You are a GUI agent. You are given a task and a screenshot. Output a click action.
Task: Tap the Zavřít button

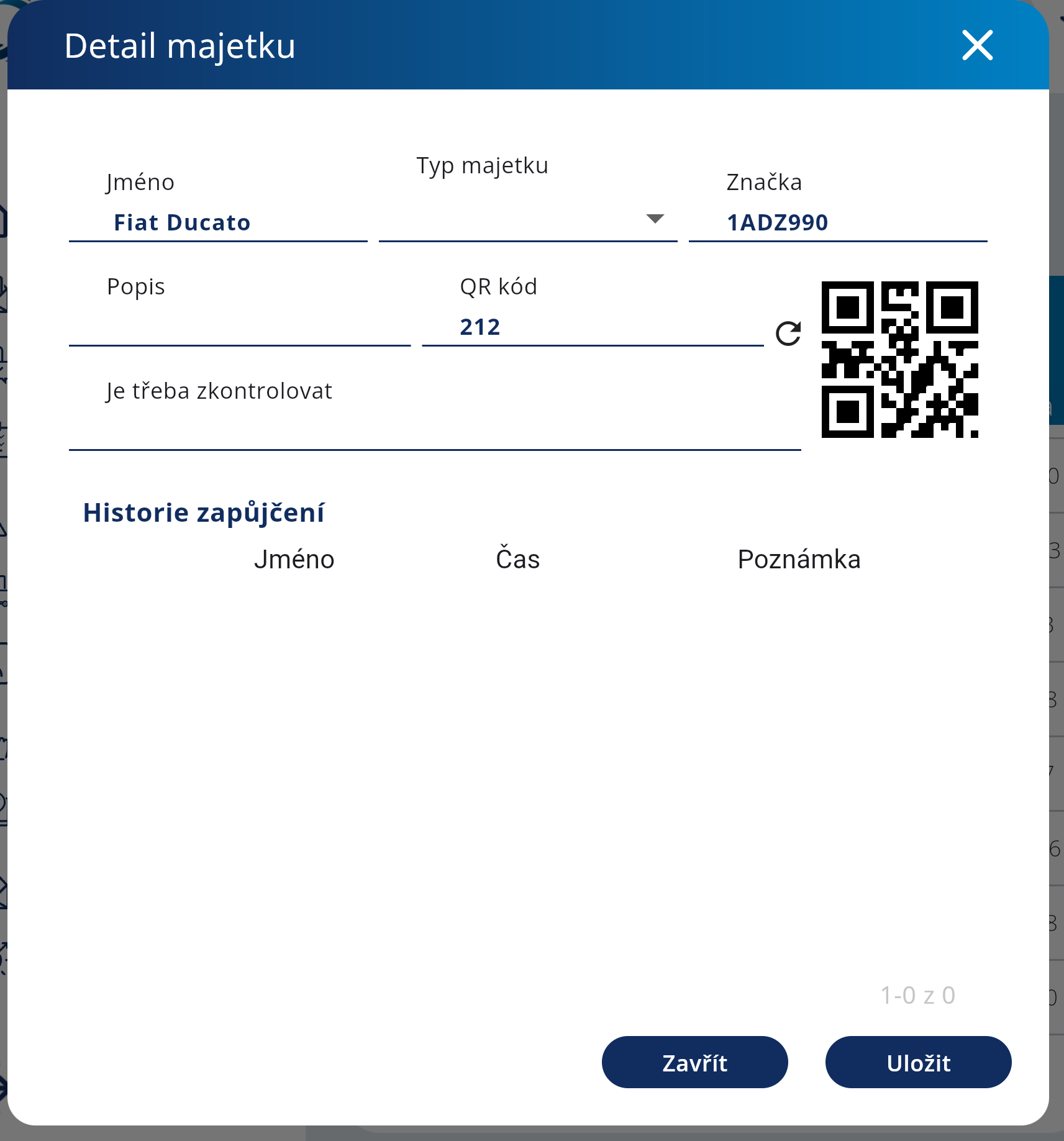(694, 1062)
